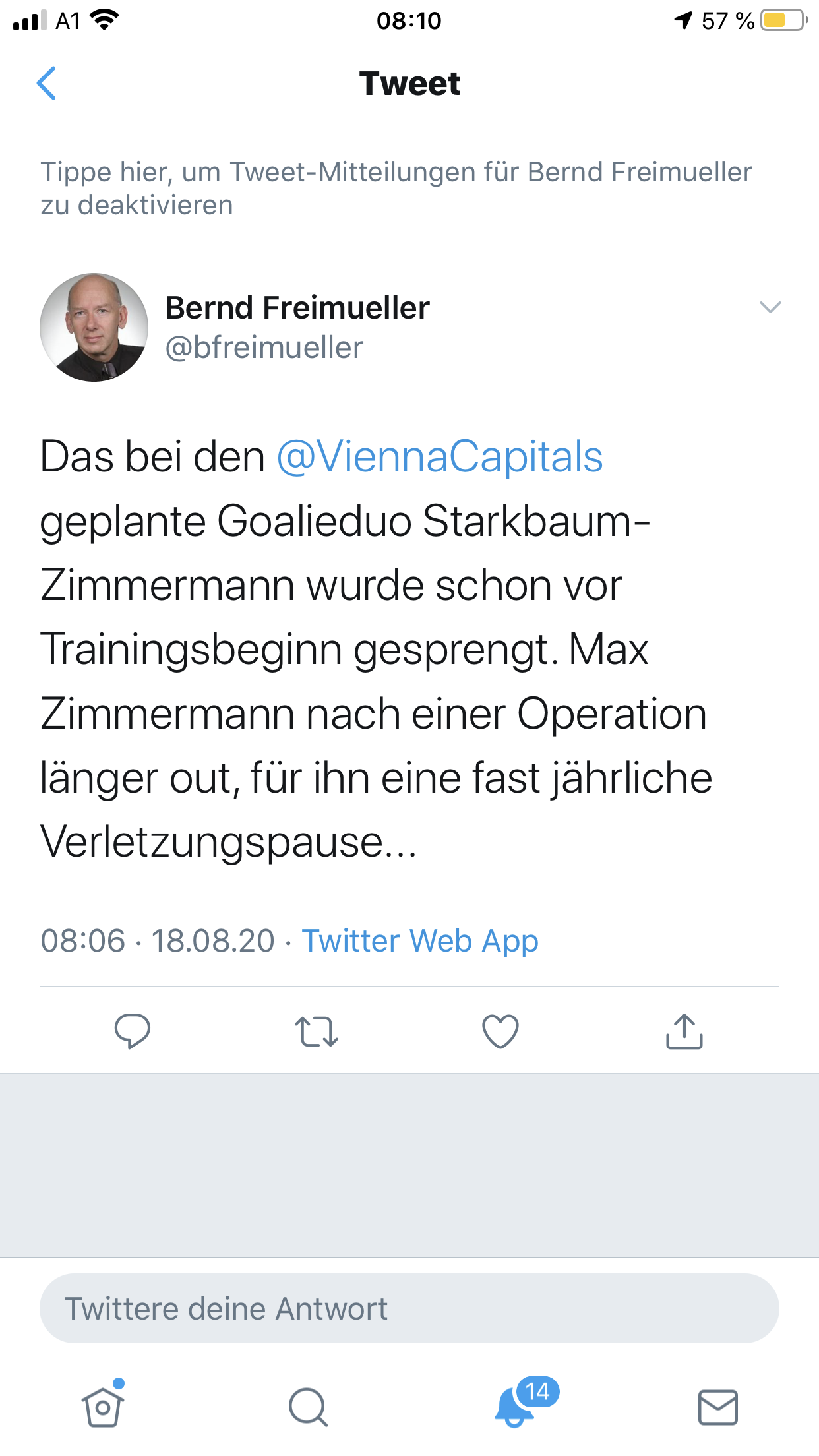Image resolution: width=819 pixels, height=1456 pixels.
Task: Like the tweet with heart icon
Action: coord(501,1031)
